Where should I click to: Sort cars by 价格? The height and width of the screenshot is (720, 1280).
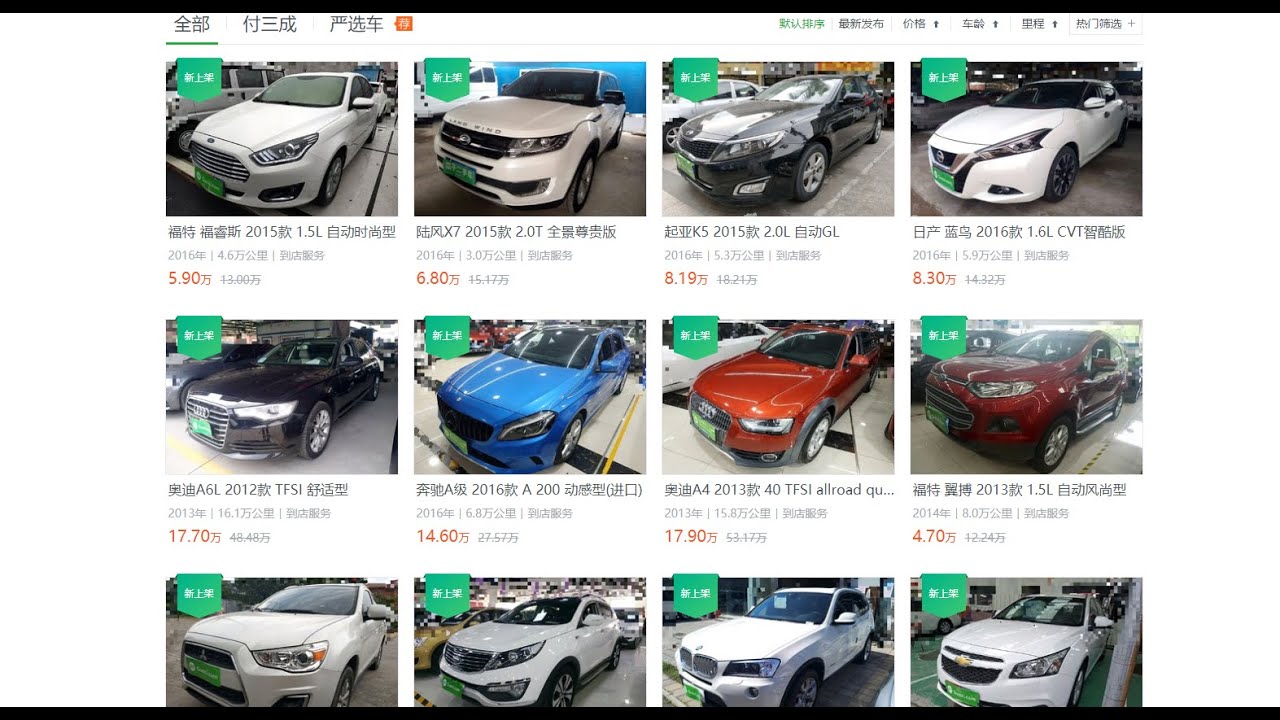point(920,24)
